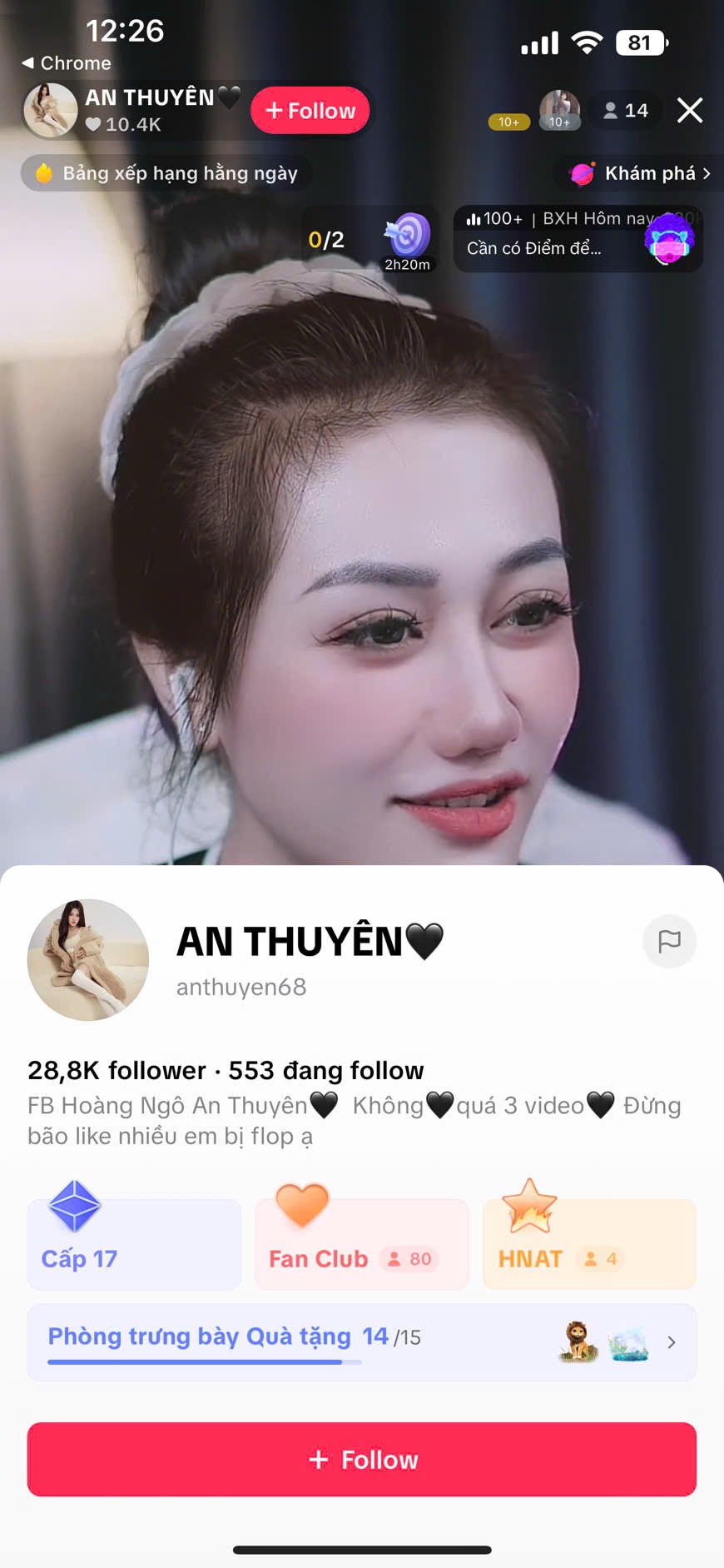
Task: Open Bảng xếp hạng hằng ngày ranking
Action: [x=166, y=173]
